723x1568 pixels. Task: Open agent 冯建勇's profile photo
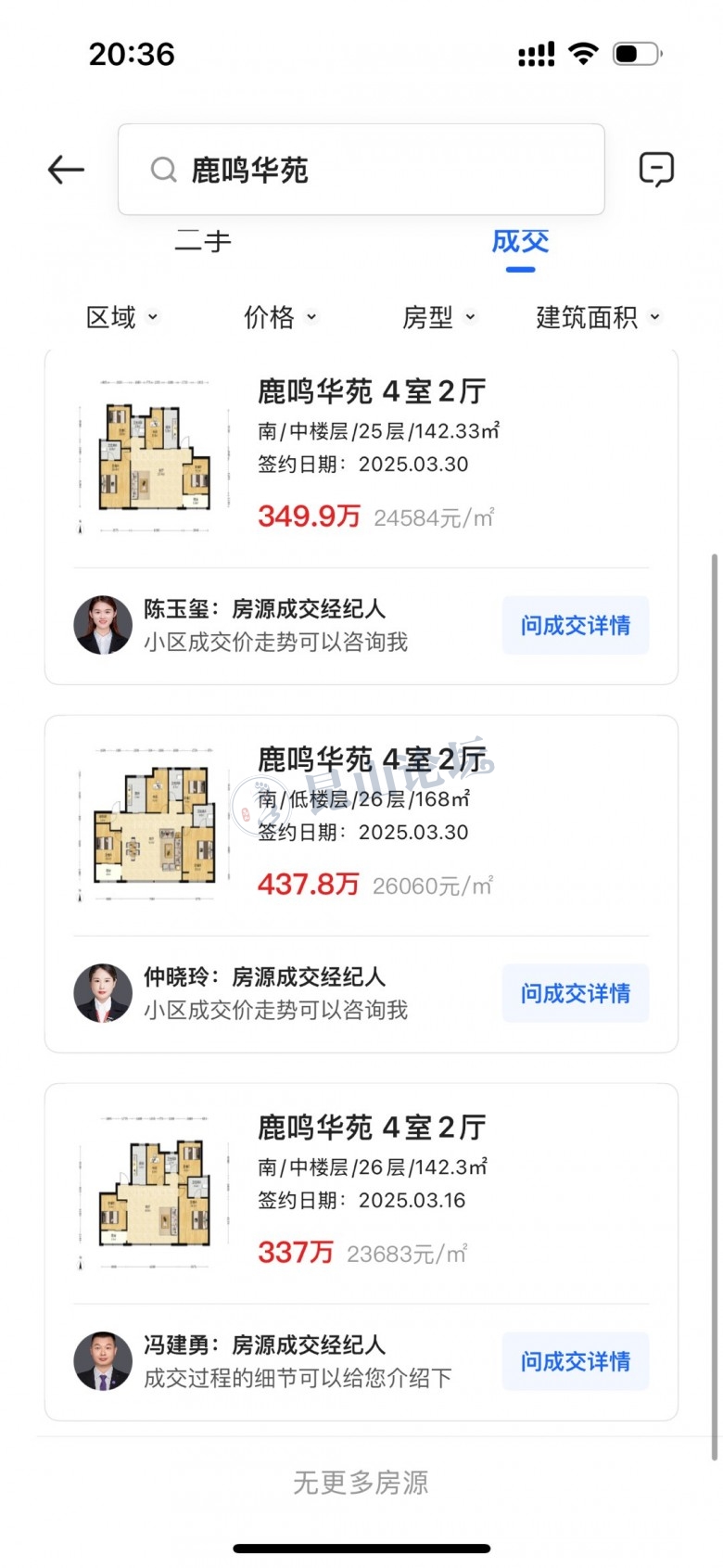(103, 1361)
